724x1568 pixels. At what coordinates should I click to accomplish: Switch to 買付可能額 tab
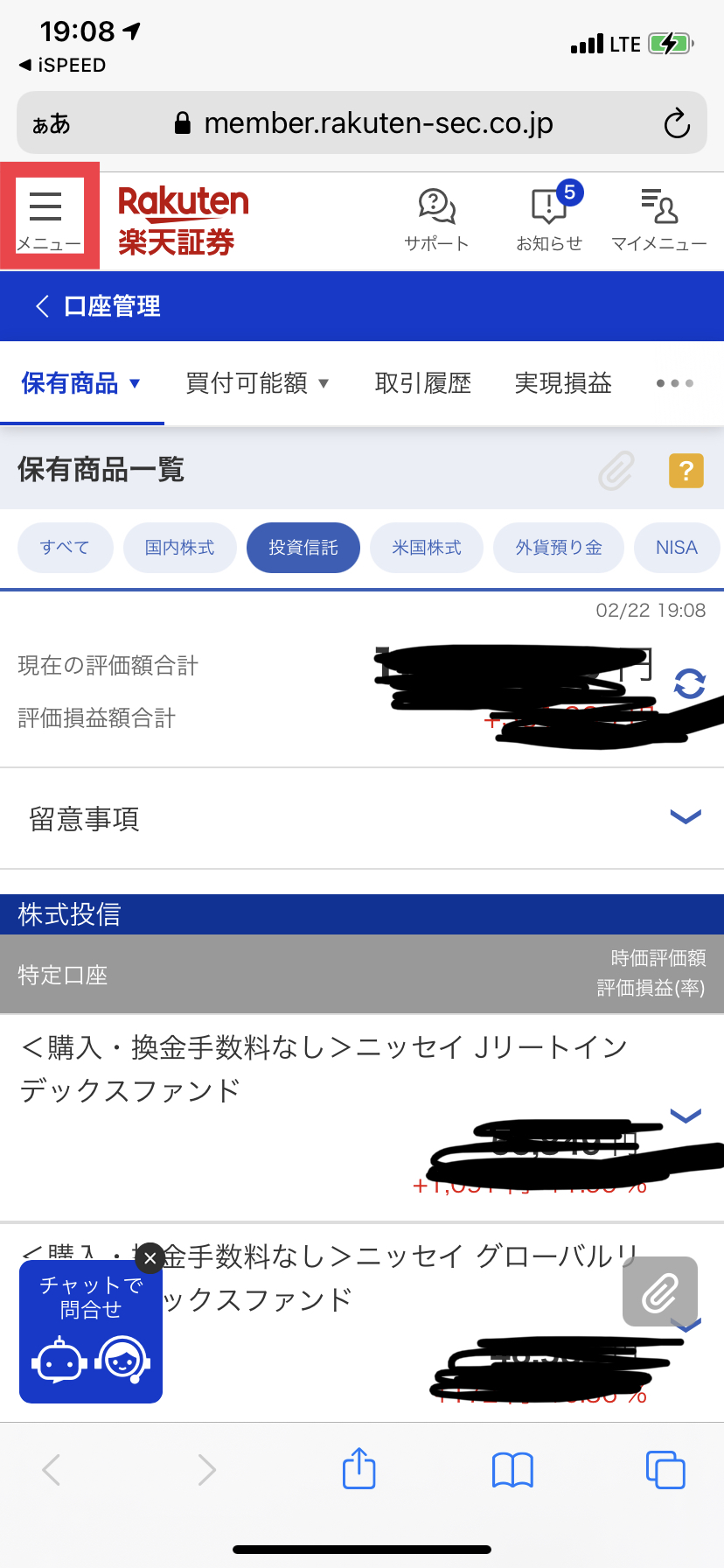pos(257,383)
